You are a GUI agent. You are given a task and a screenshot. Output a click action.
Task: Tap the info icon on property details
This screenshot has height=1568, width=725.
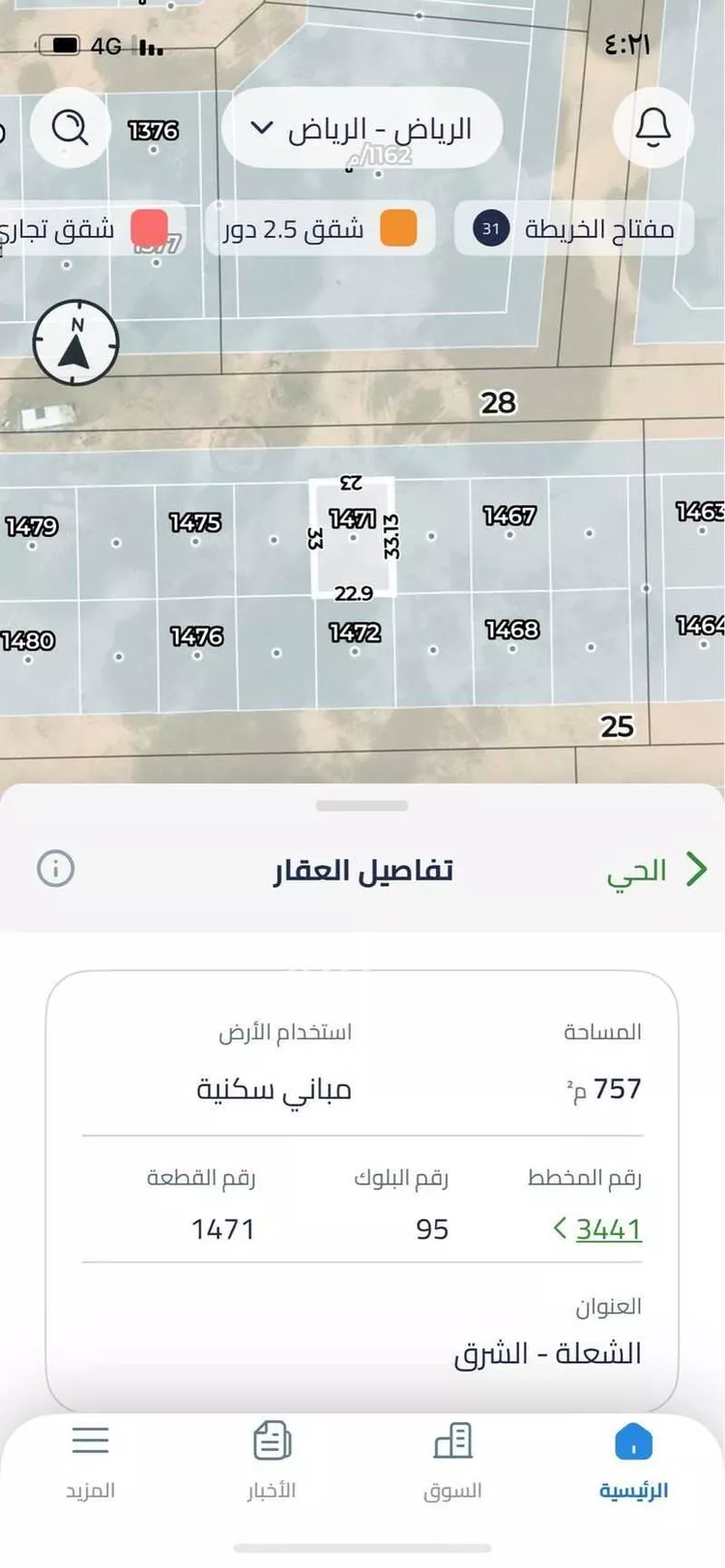pos(55,869)
